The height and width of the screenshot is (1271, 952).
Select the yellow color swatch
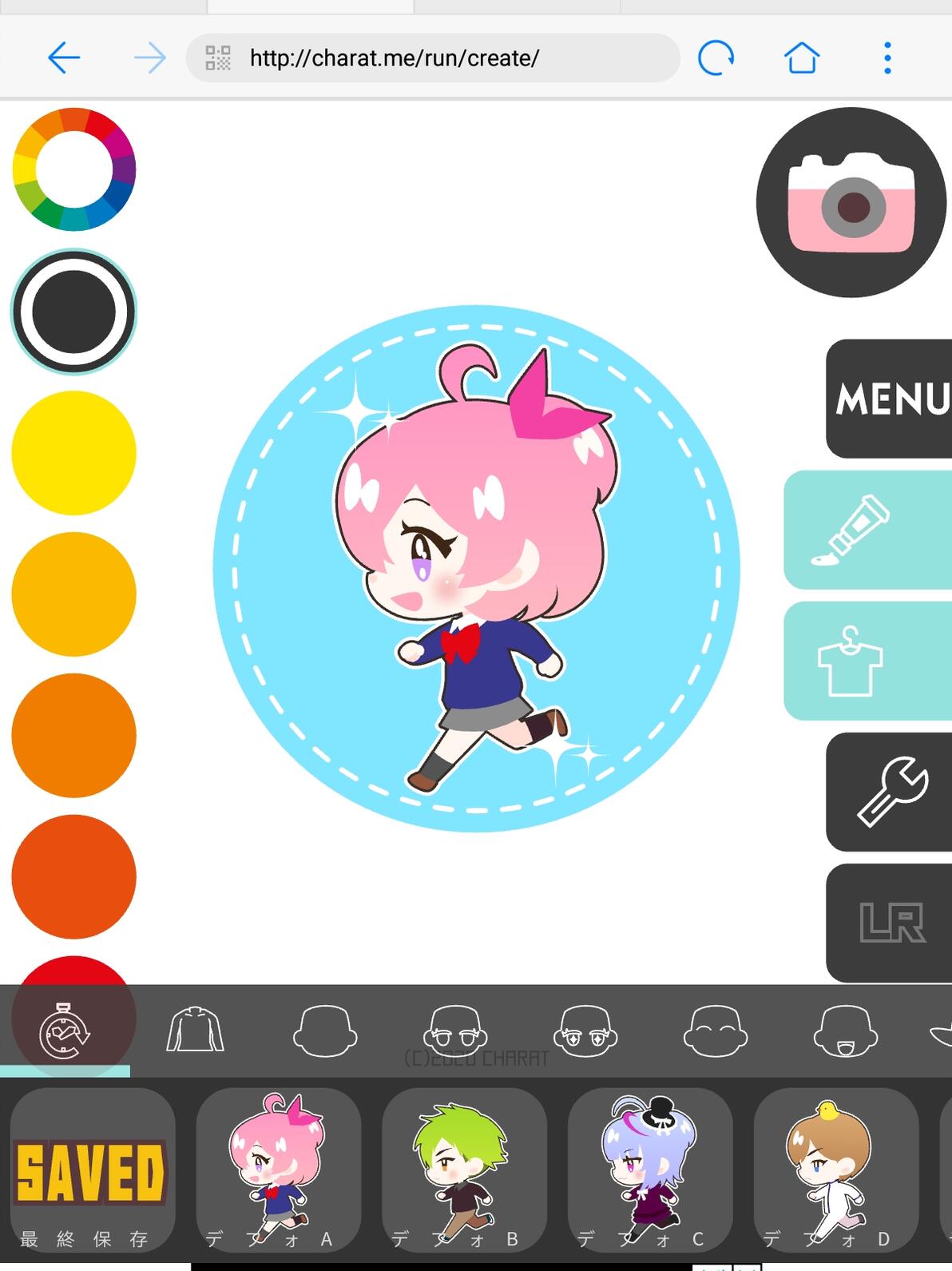[x=74, y=453]
